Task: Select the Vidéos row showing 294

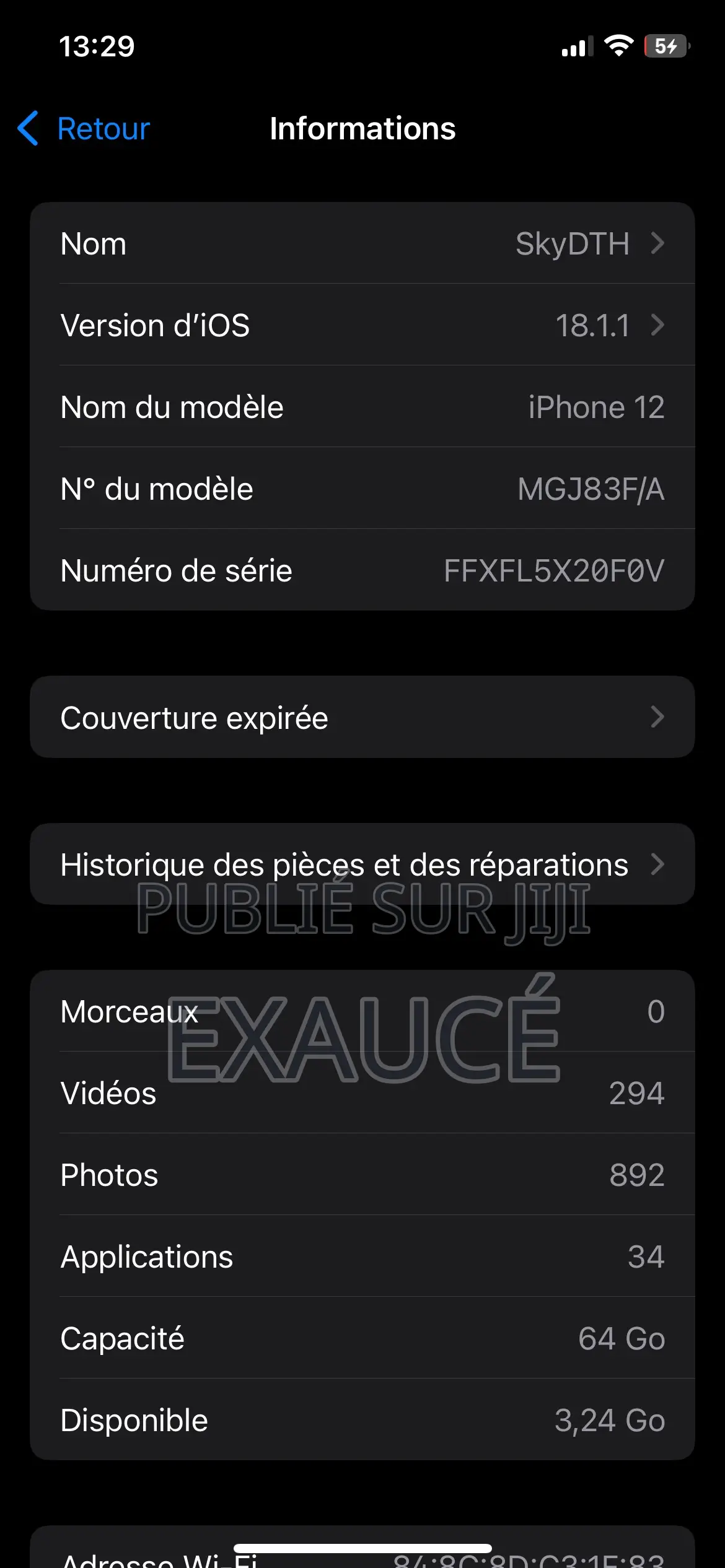Action: [362, 1092]
